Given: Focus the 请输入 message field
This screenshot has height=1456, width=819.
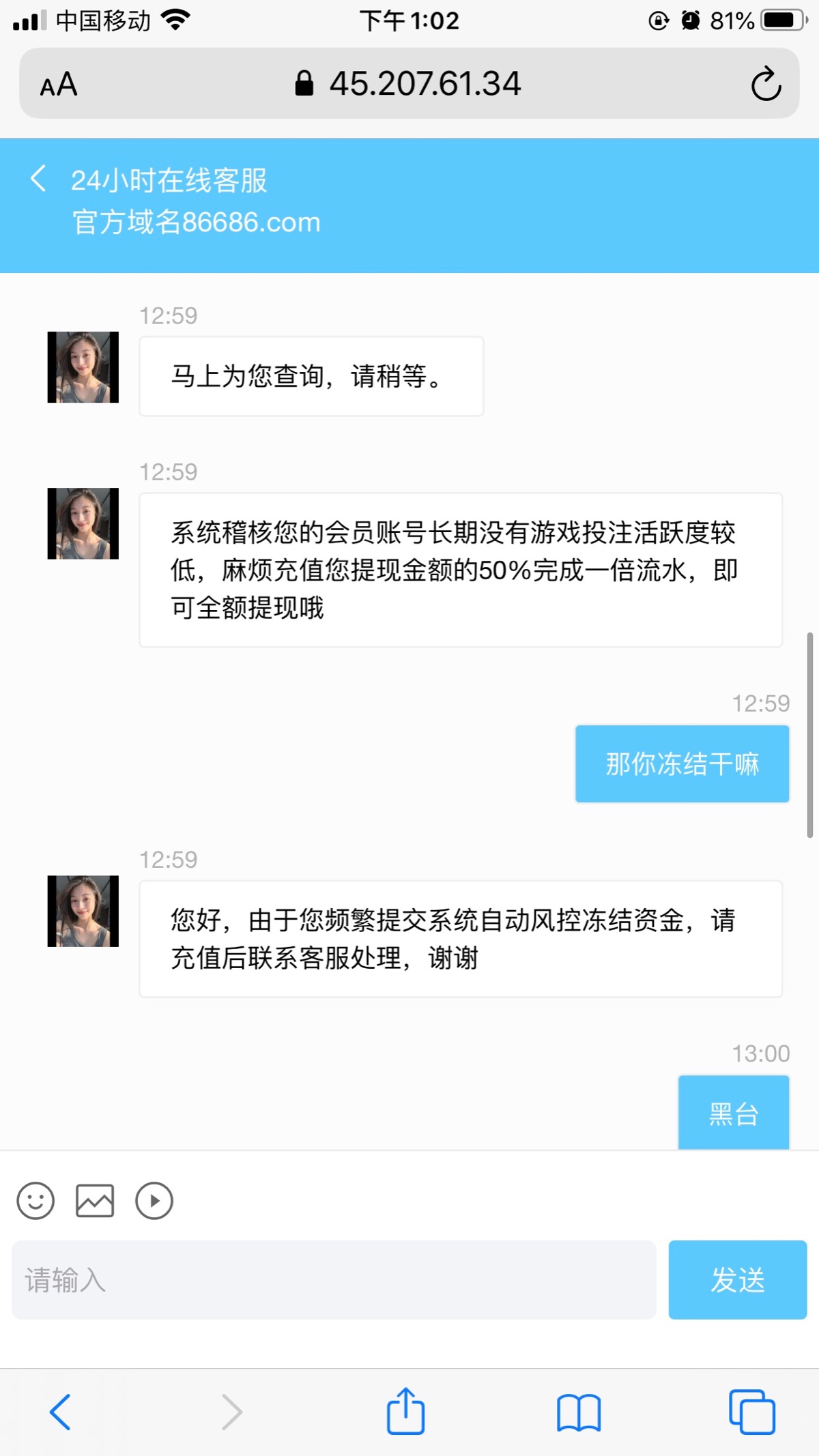Looking at the screenshot, I should point(334,1279).
